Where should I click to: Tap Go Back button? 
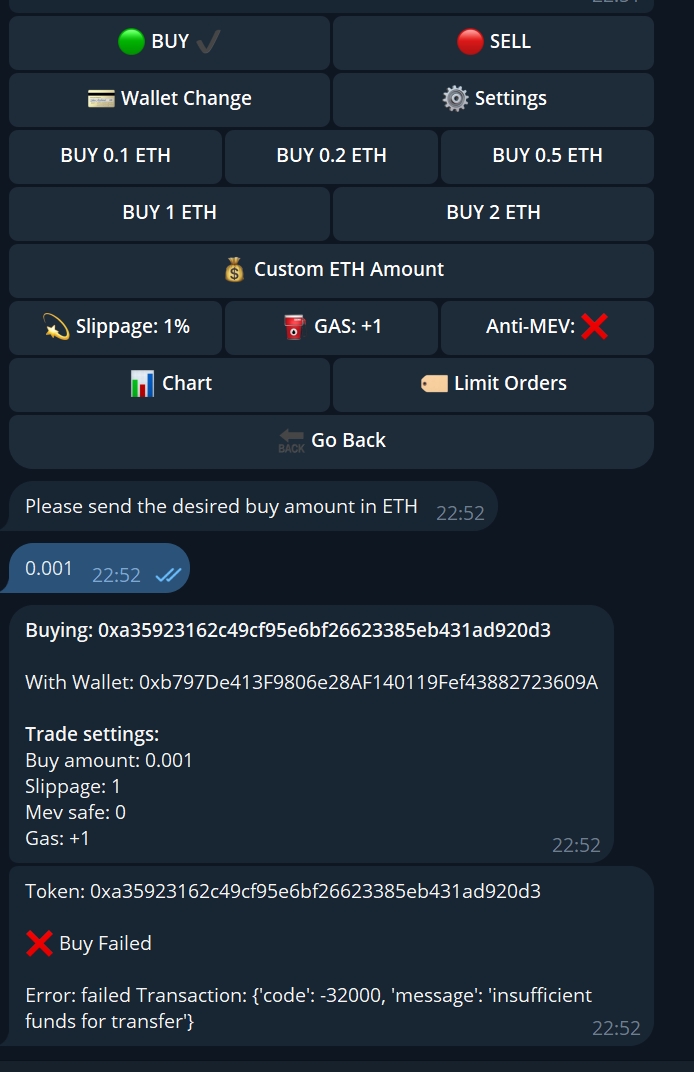[331, 441]
